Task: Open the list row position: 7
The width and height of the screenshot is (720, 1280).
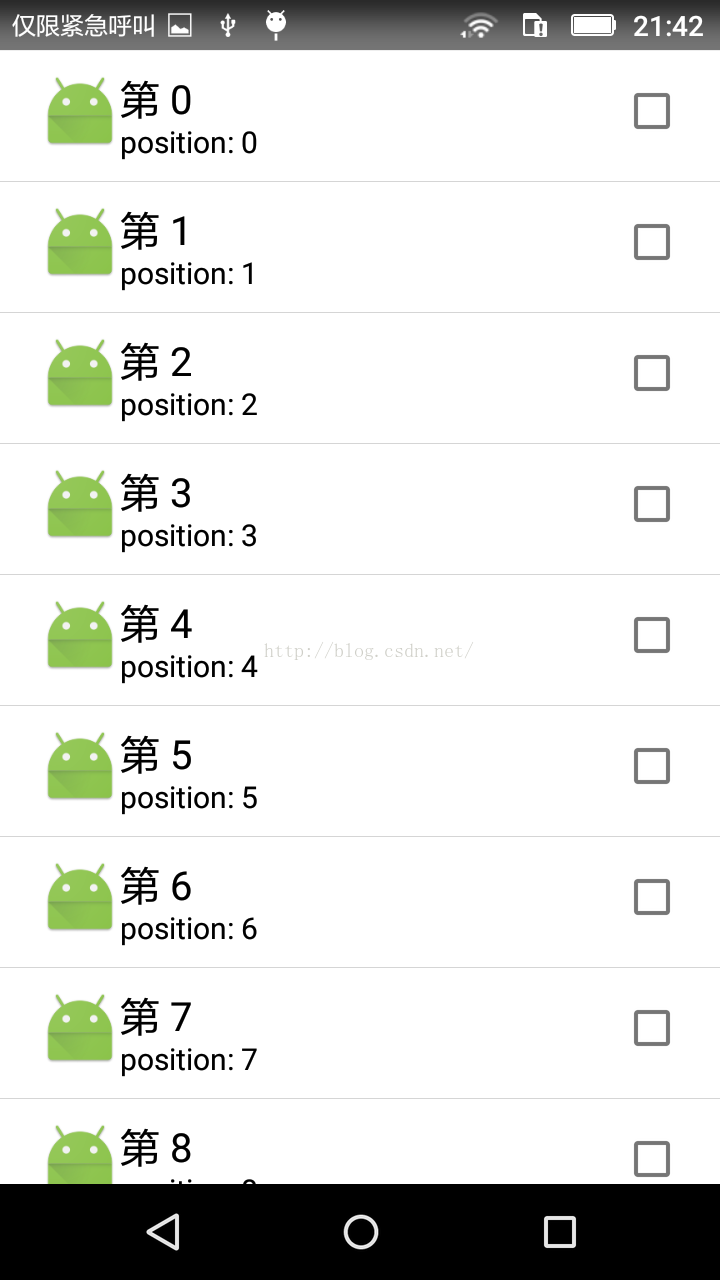Action: 360,1033
